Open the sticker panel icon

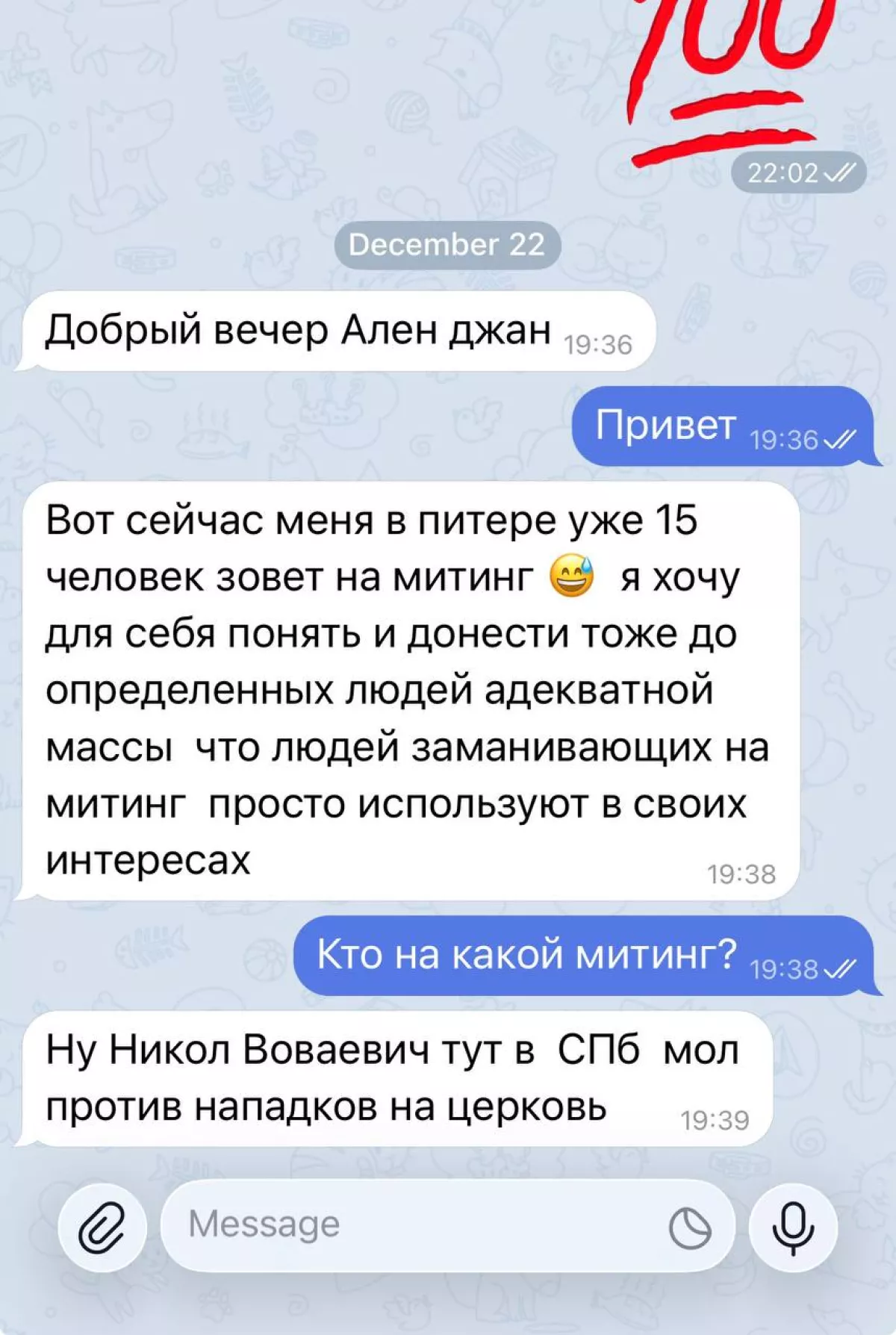click(x=690, y=1227)
